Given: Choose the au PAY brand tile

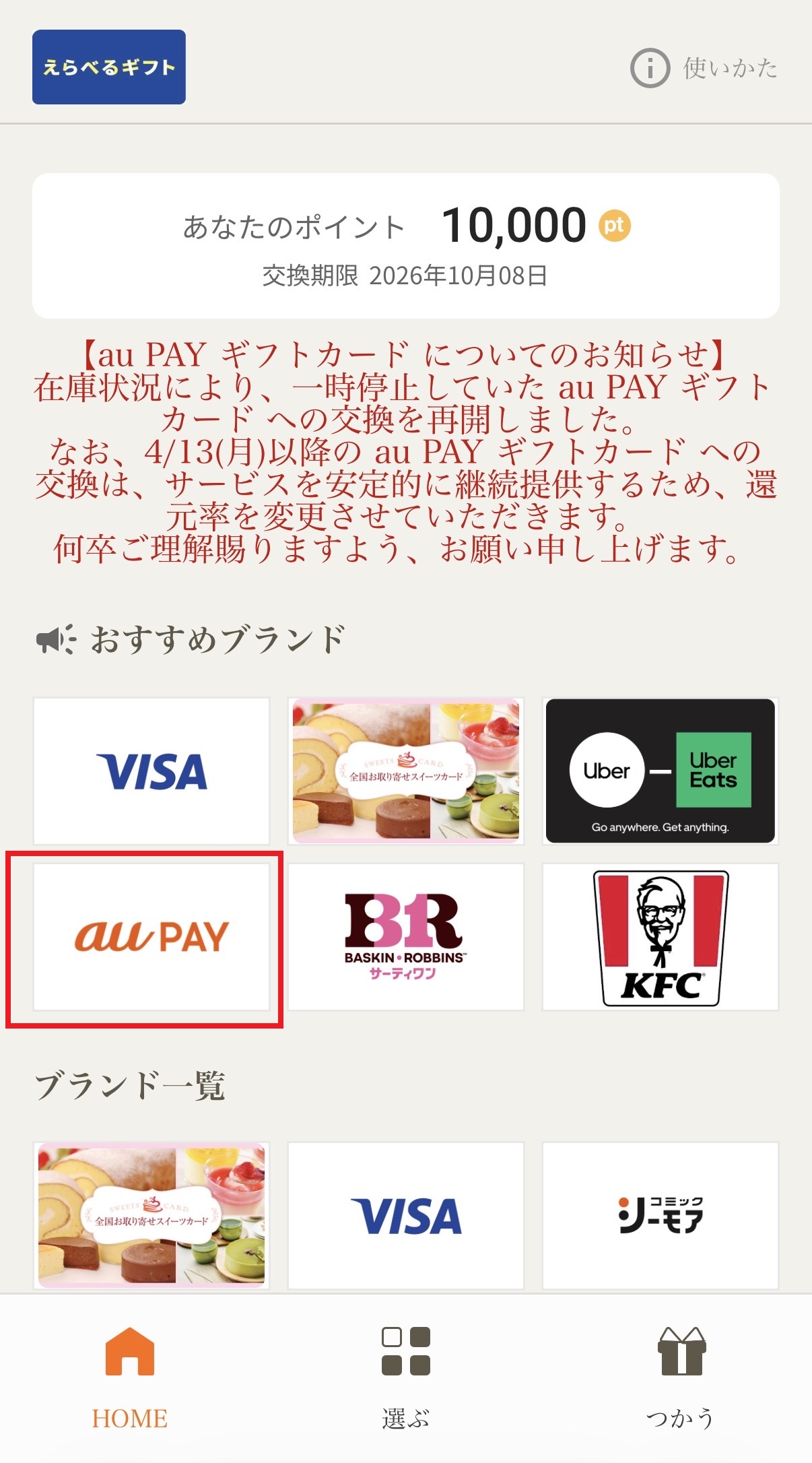Looking at the screenshot, I should coord(151,937).
